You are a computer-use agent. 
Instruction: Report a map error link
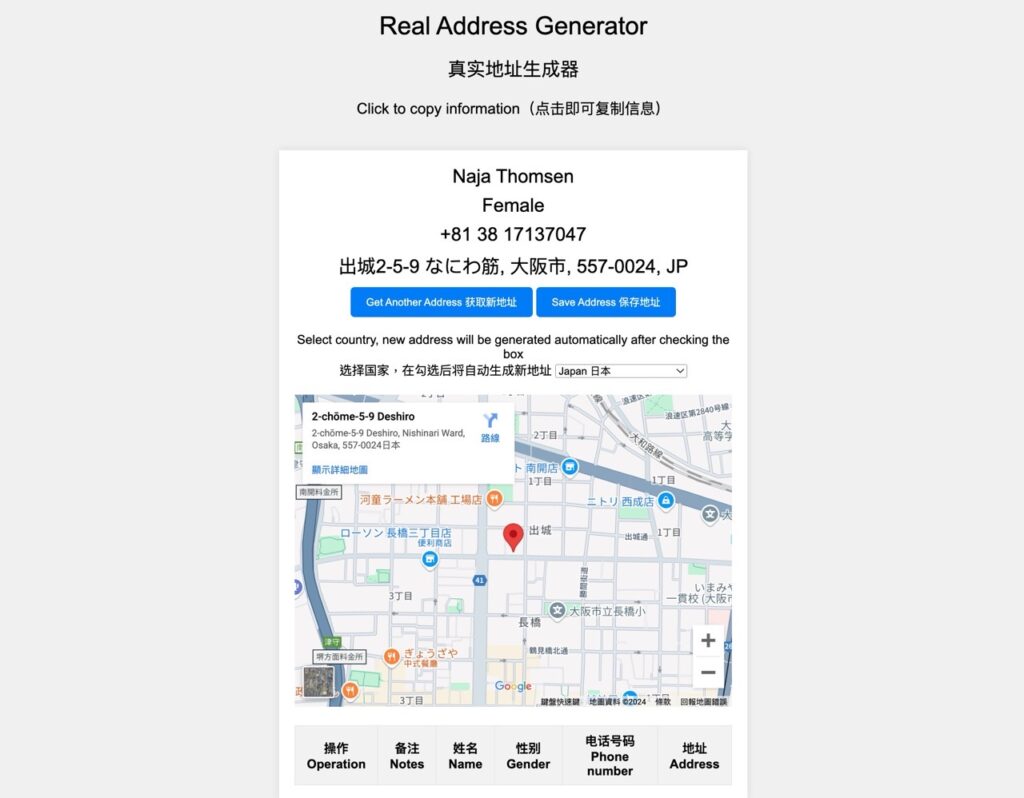pos(704,702)
